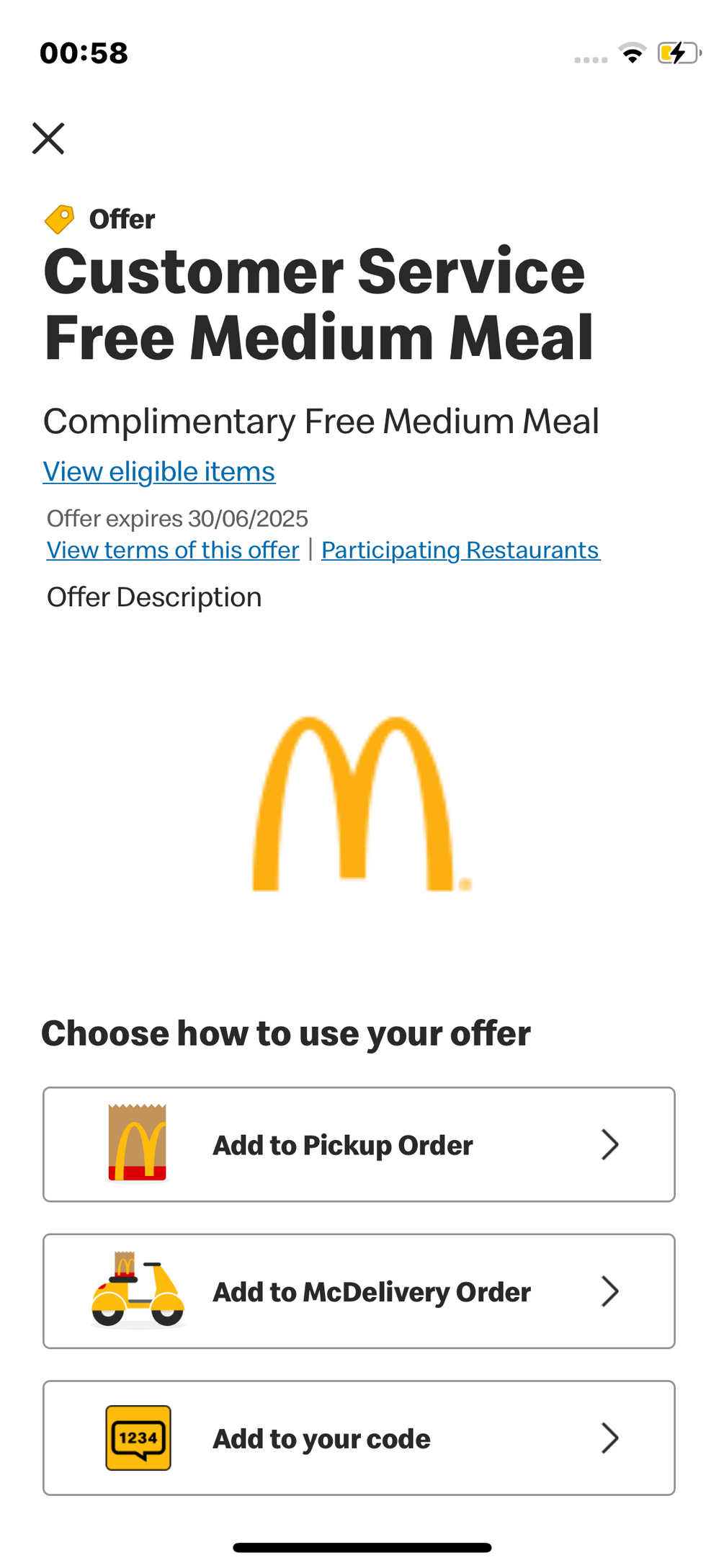This screenshot has width=724, height=1568.
Task: Close the offer details screen
Action: (49, 138)
